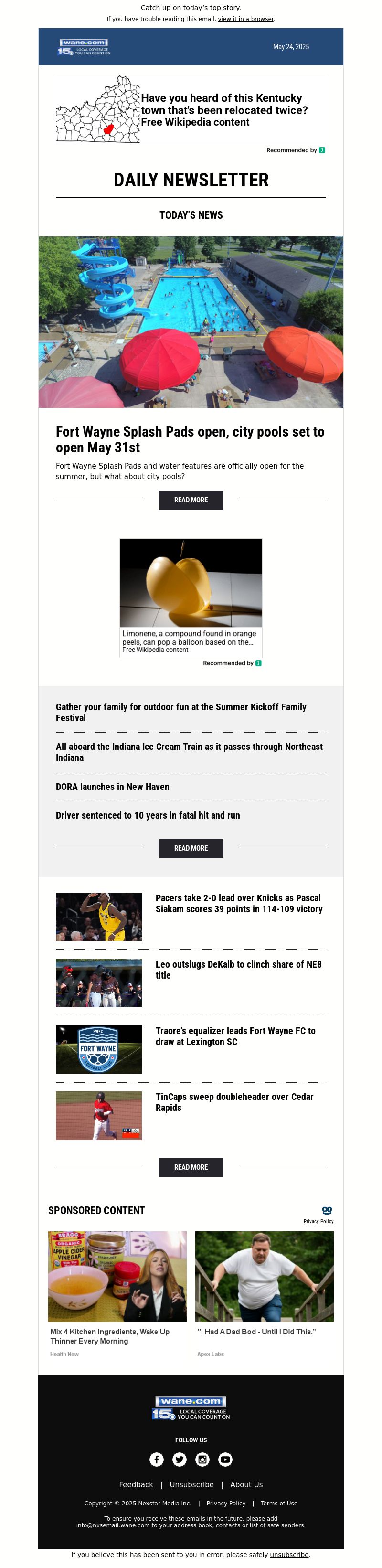Image resolution: width=382 pixels, height=1568 pixels.
Task: Read 'Driver sentenced to 10 years' story
Action: [148, 815]
